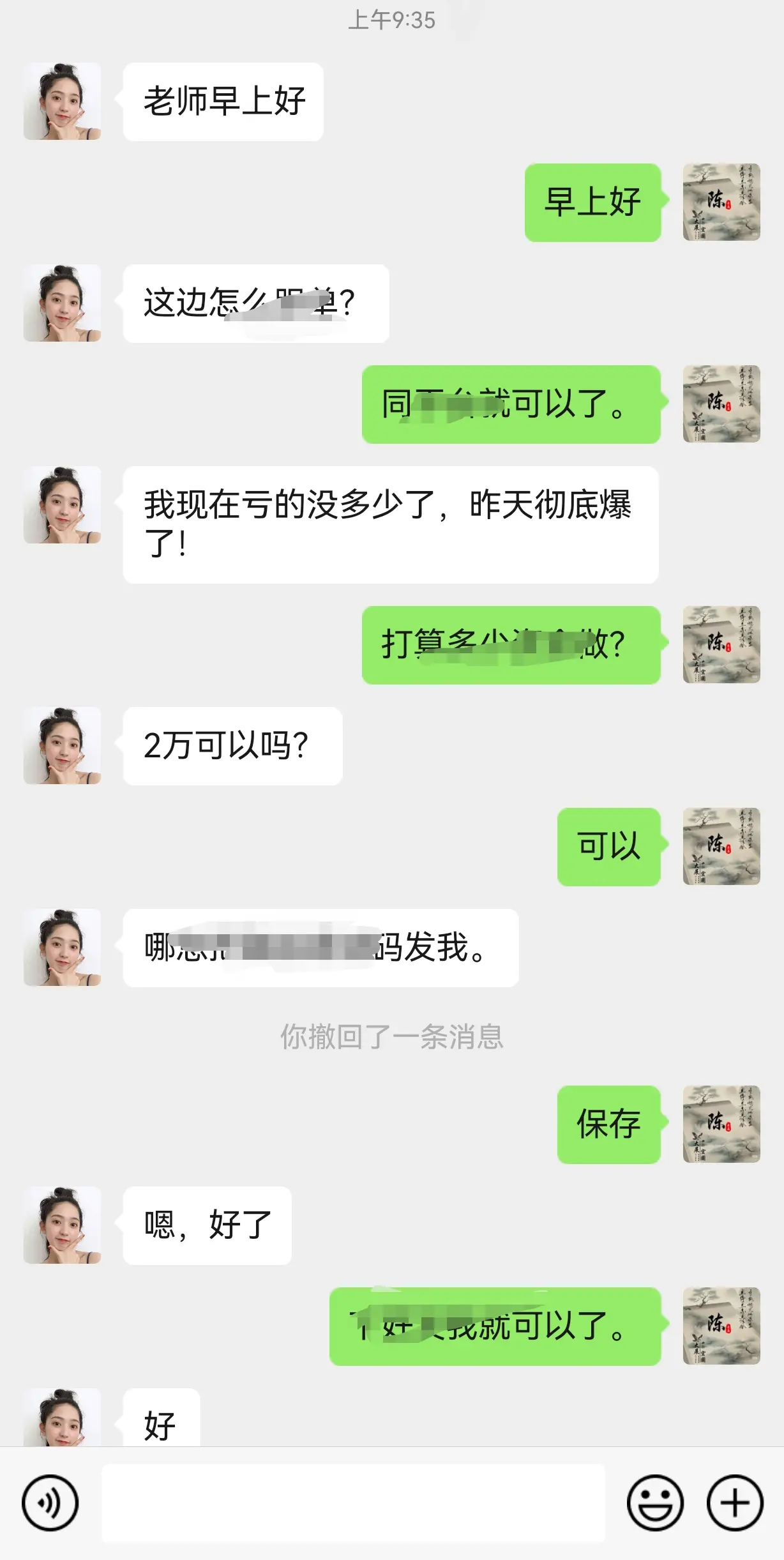Select the avatar beside '2万可以吗?'

click(62, 746)
